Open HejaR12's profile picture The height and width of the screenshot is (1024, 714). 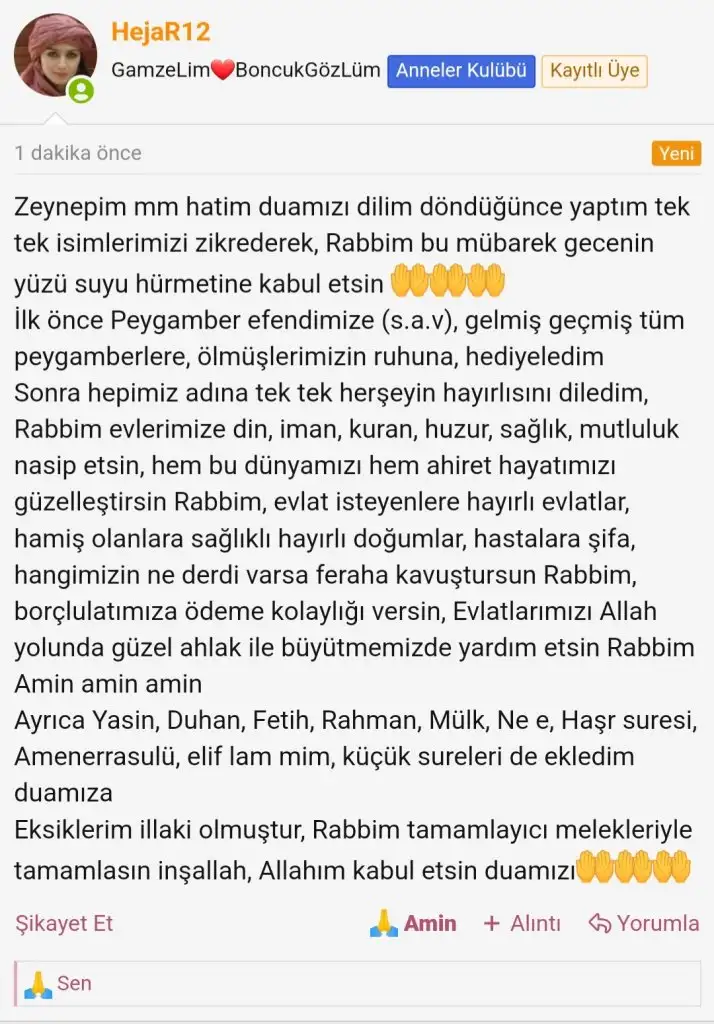pos(55,56)
